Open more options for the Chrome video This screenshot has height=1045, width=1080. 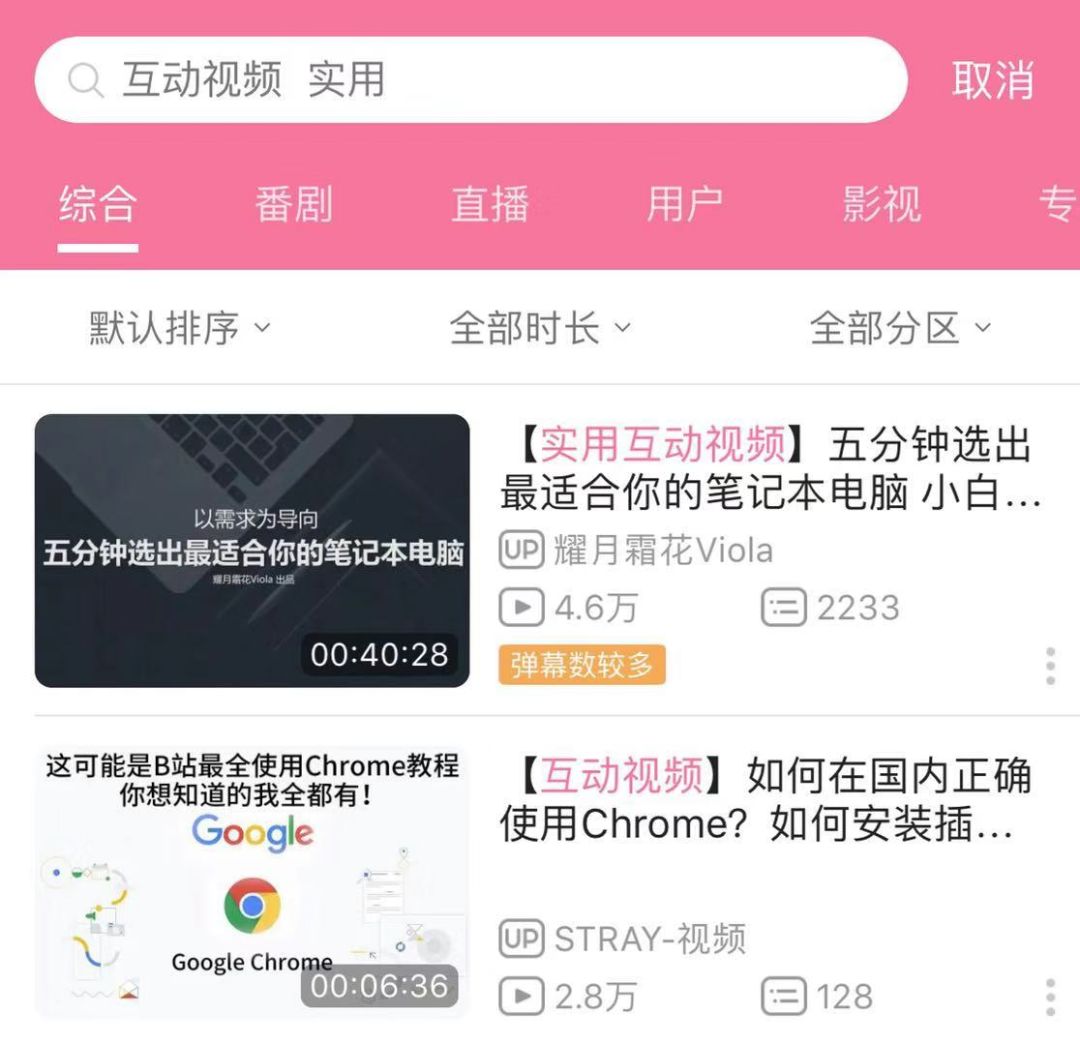pos(1050,997)
